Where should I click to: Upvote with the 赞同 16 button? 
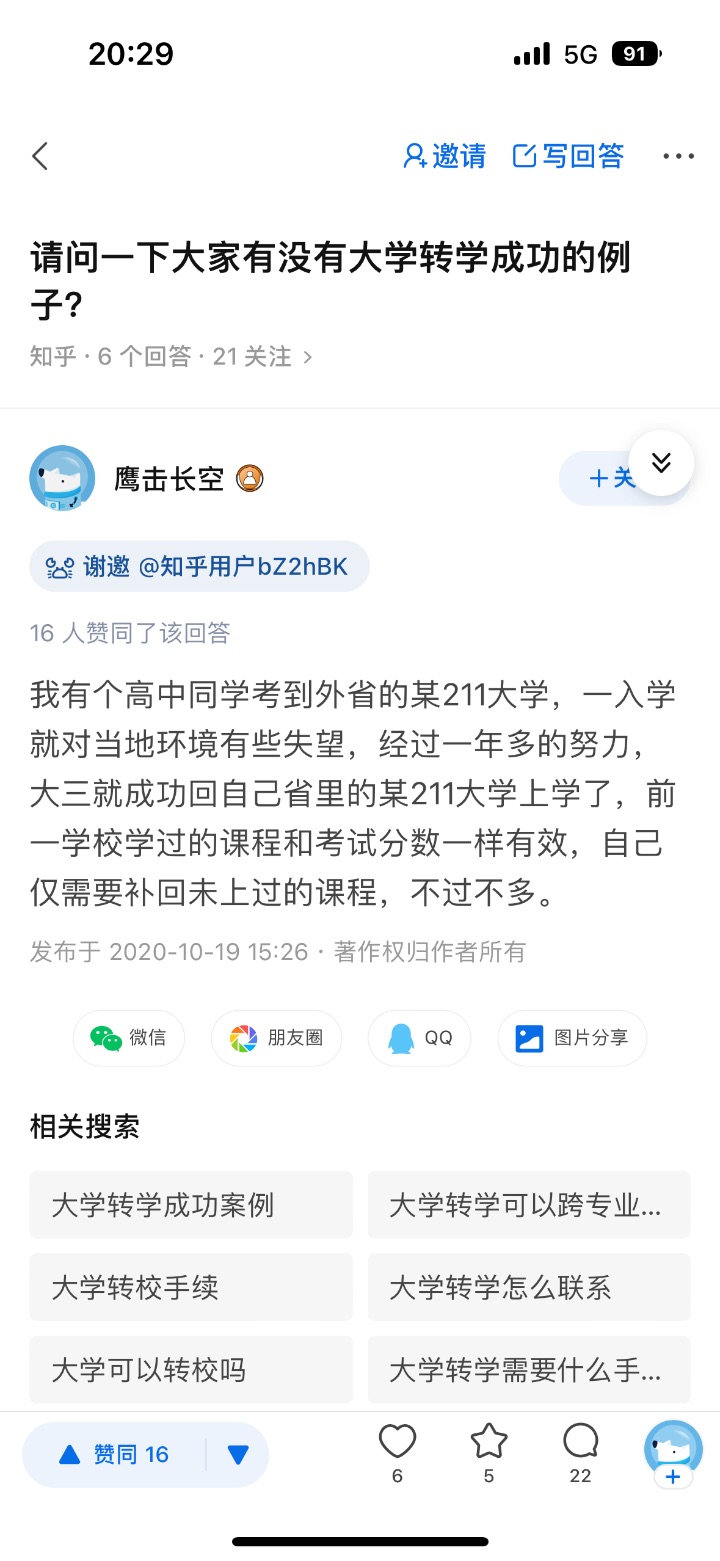(114, 1454)
